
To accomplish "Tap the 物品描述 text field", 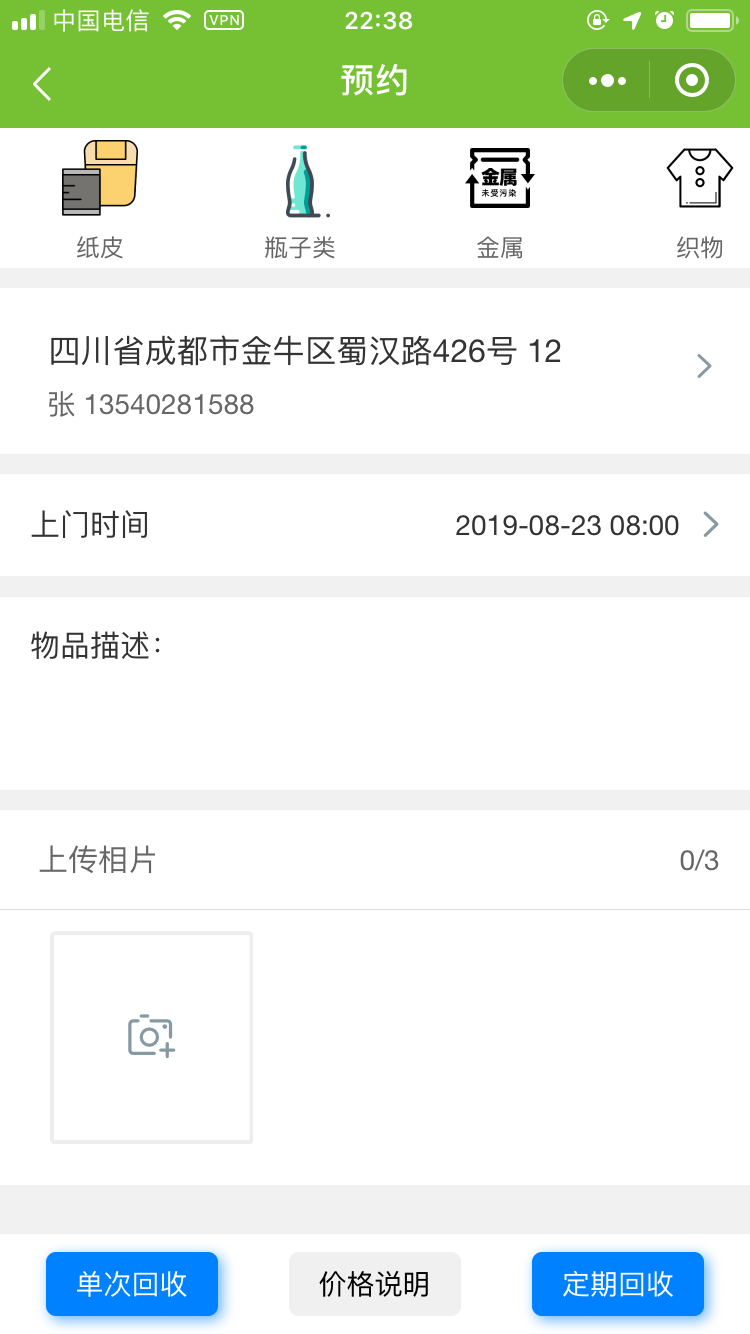I will click(375, 693).
